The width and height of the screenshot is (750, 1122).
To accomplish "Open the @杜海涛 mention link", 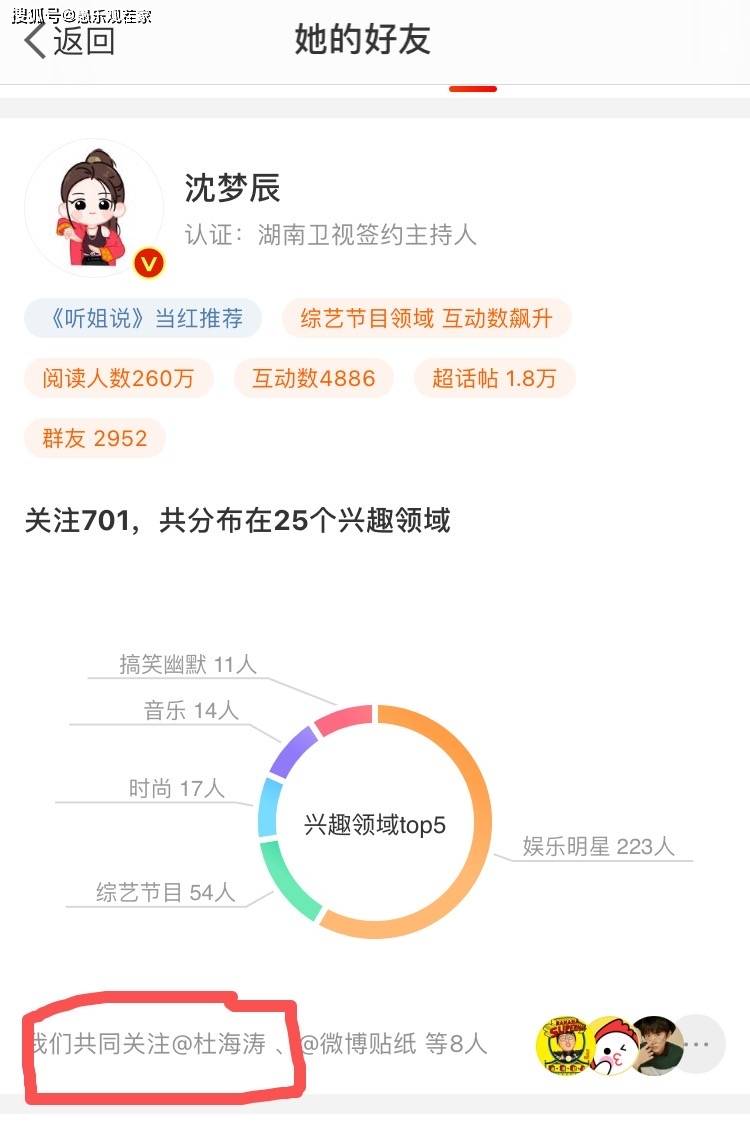I will point(219,1044).
